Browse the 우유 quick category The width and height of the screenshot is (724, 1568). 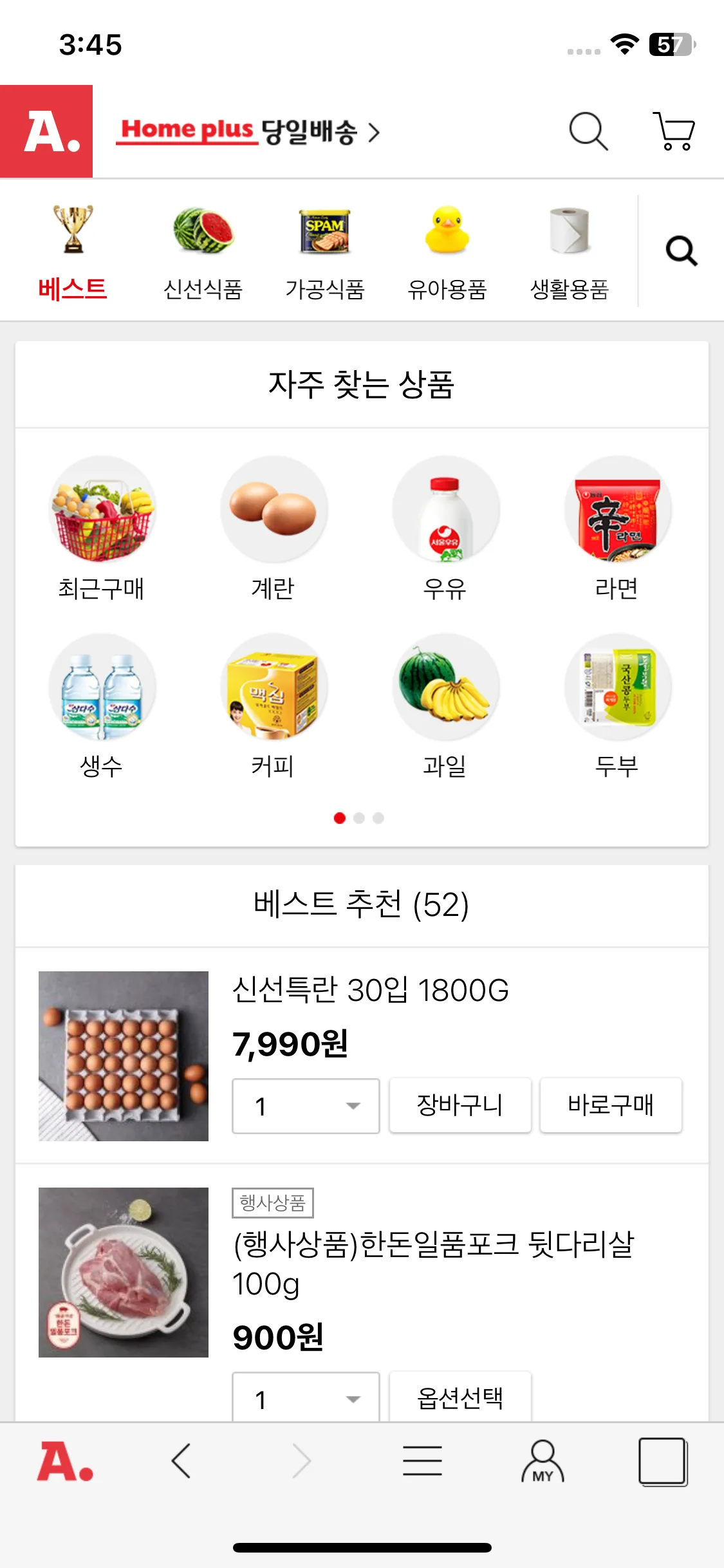[x=445, y=528]
